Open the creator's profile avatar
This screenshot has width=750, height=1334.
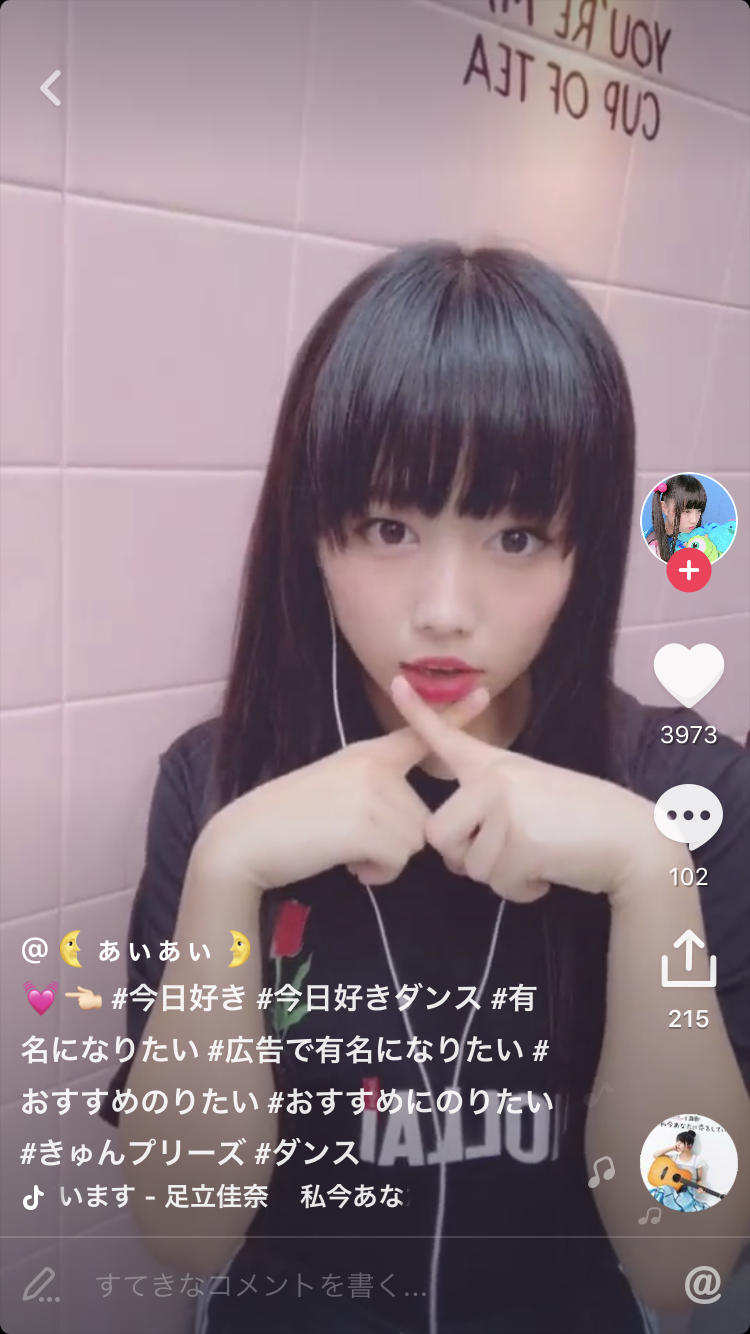[x=688, y=518]
